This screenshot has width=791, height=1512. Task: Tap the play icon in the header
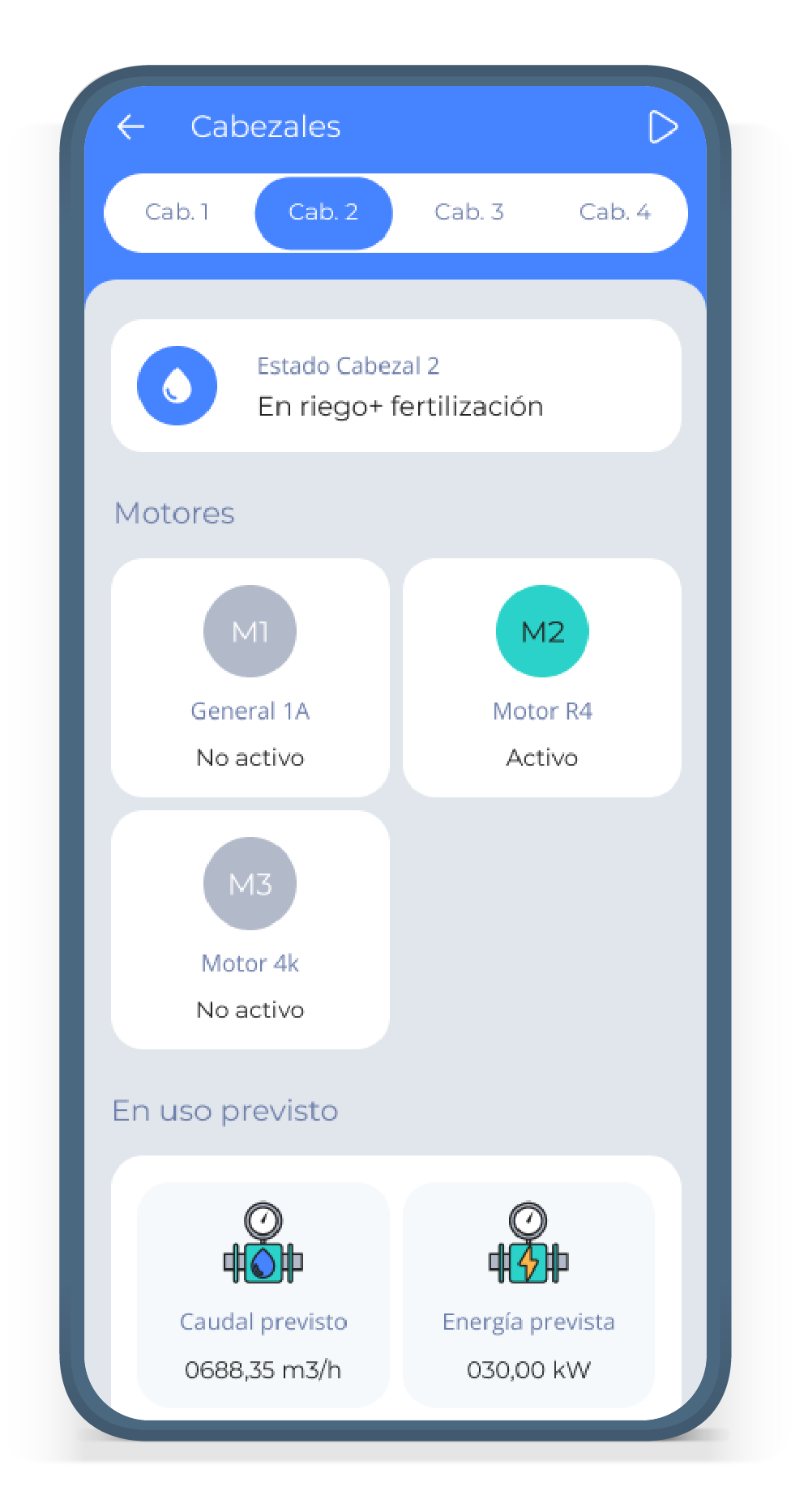(x=663, y=126)
